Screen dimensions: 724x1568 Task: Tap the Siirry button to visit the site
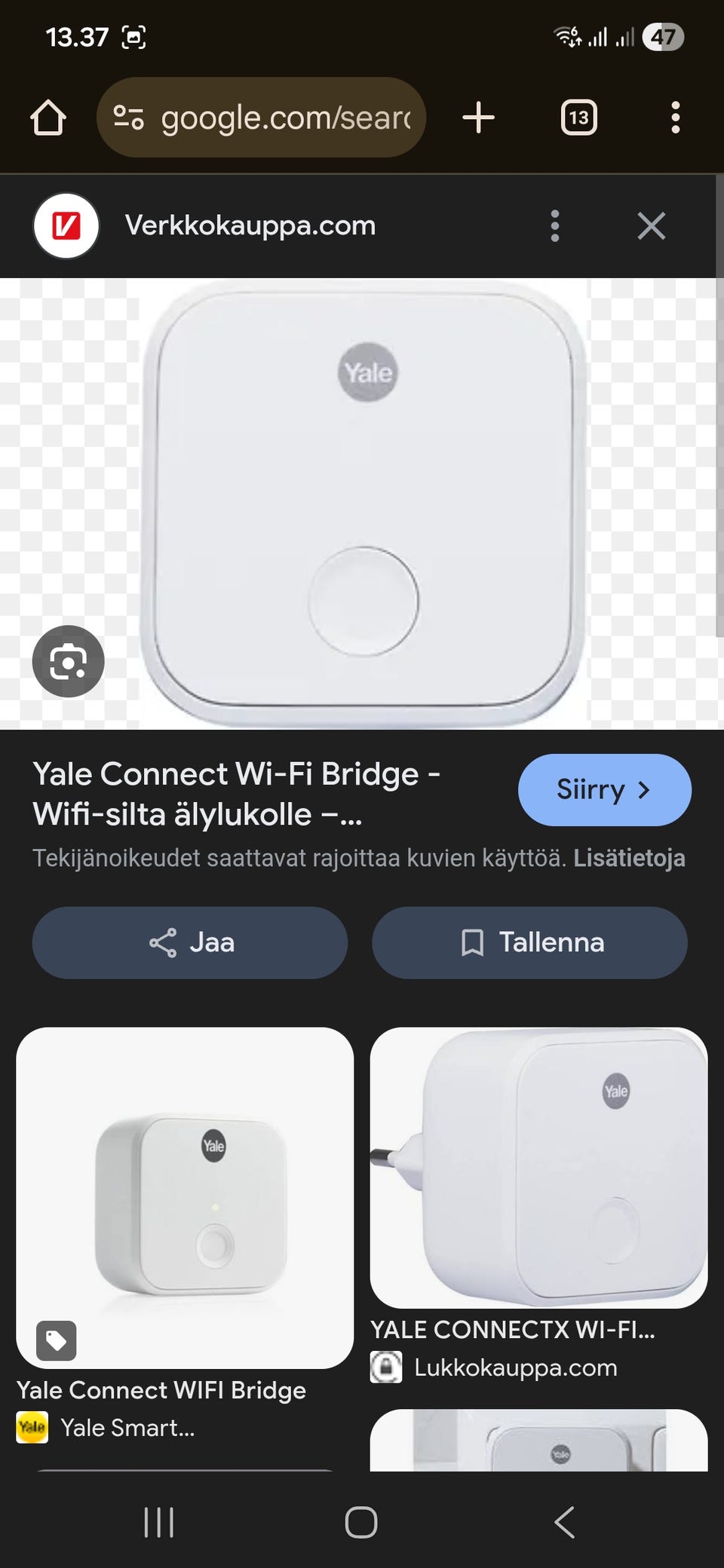pyautogui.click(x=604, y=789)
